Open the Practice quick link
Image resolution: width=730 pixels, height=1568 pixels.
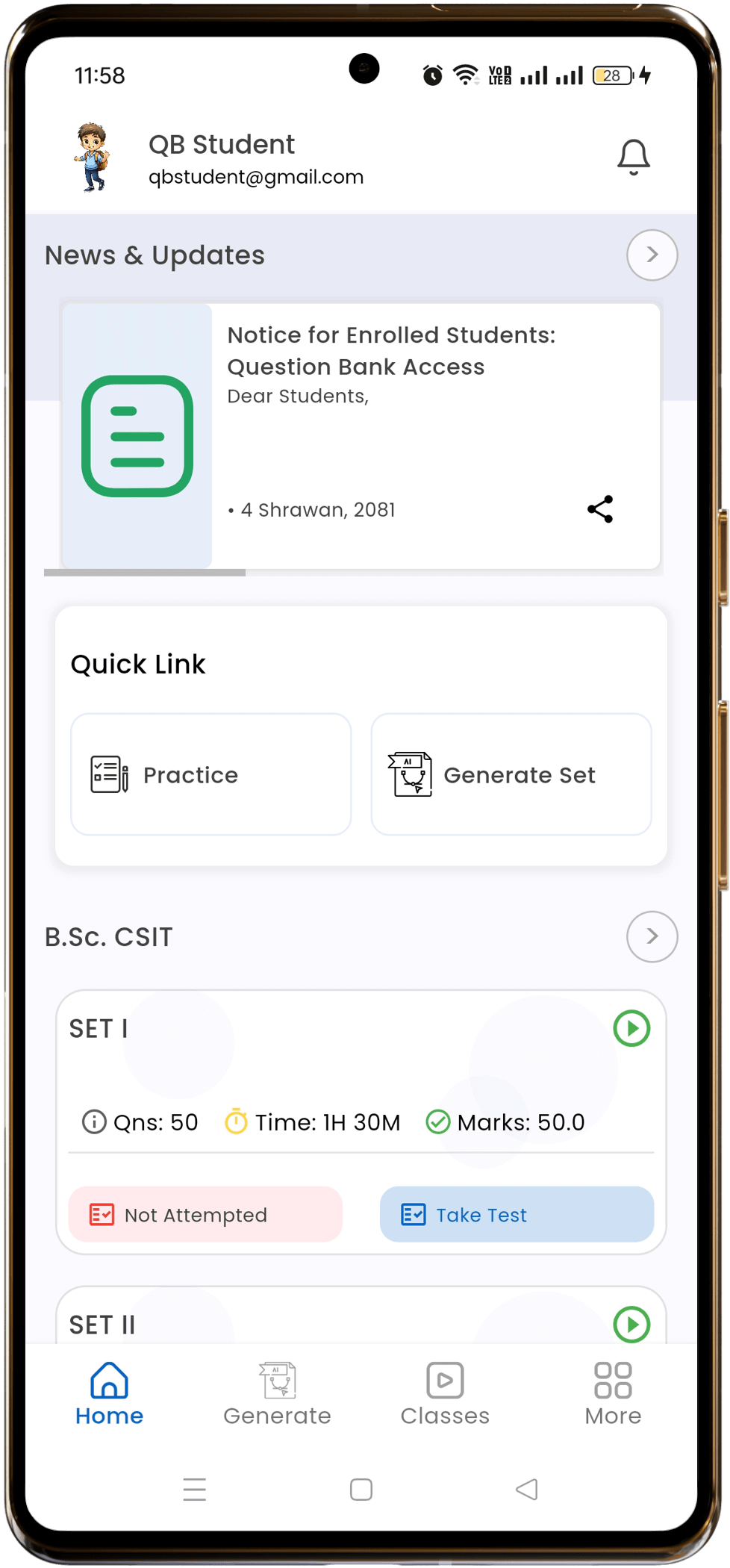210,774
